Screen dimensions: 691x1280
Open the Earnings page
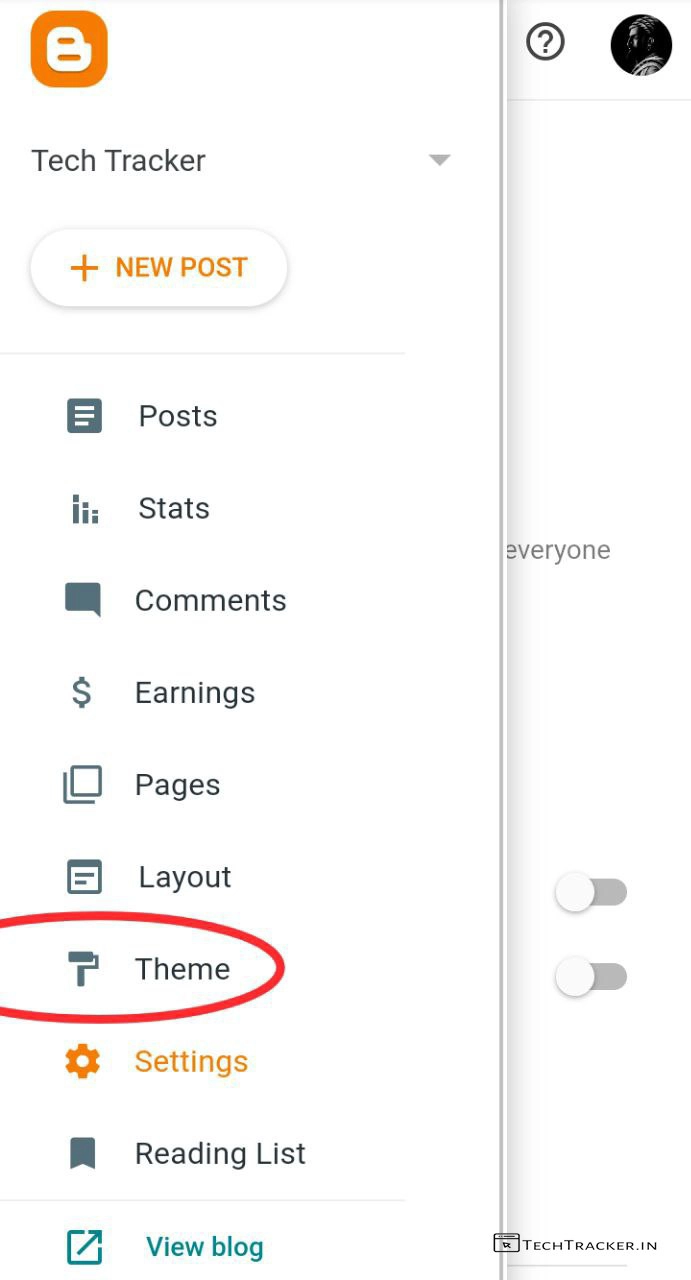click(194, 692)
